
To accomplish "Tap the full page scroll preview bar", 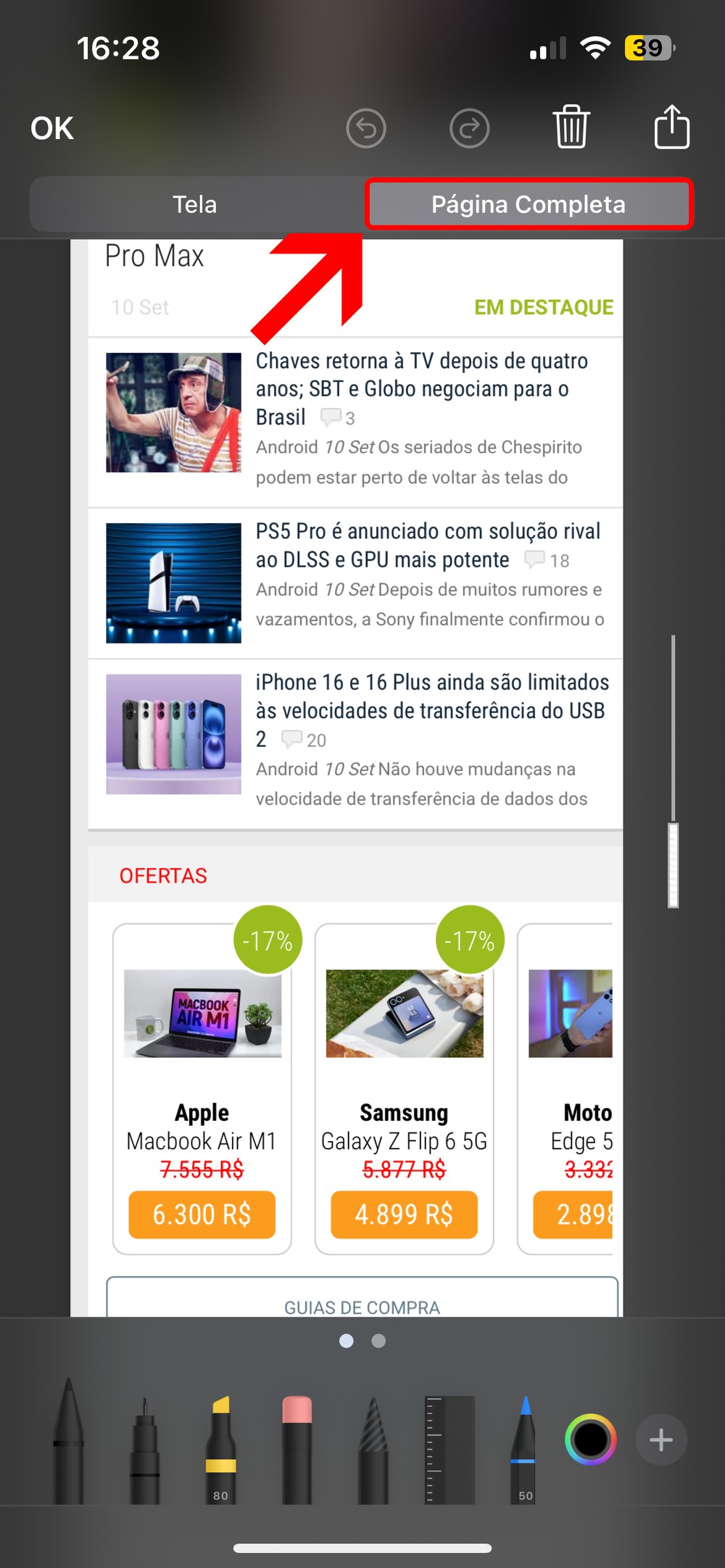I will coord(674,864).
